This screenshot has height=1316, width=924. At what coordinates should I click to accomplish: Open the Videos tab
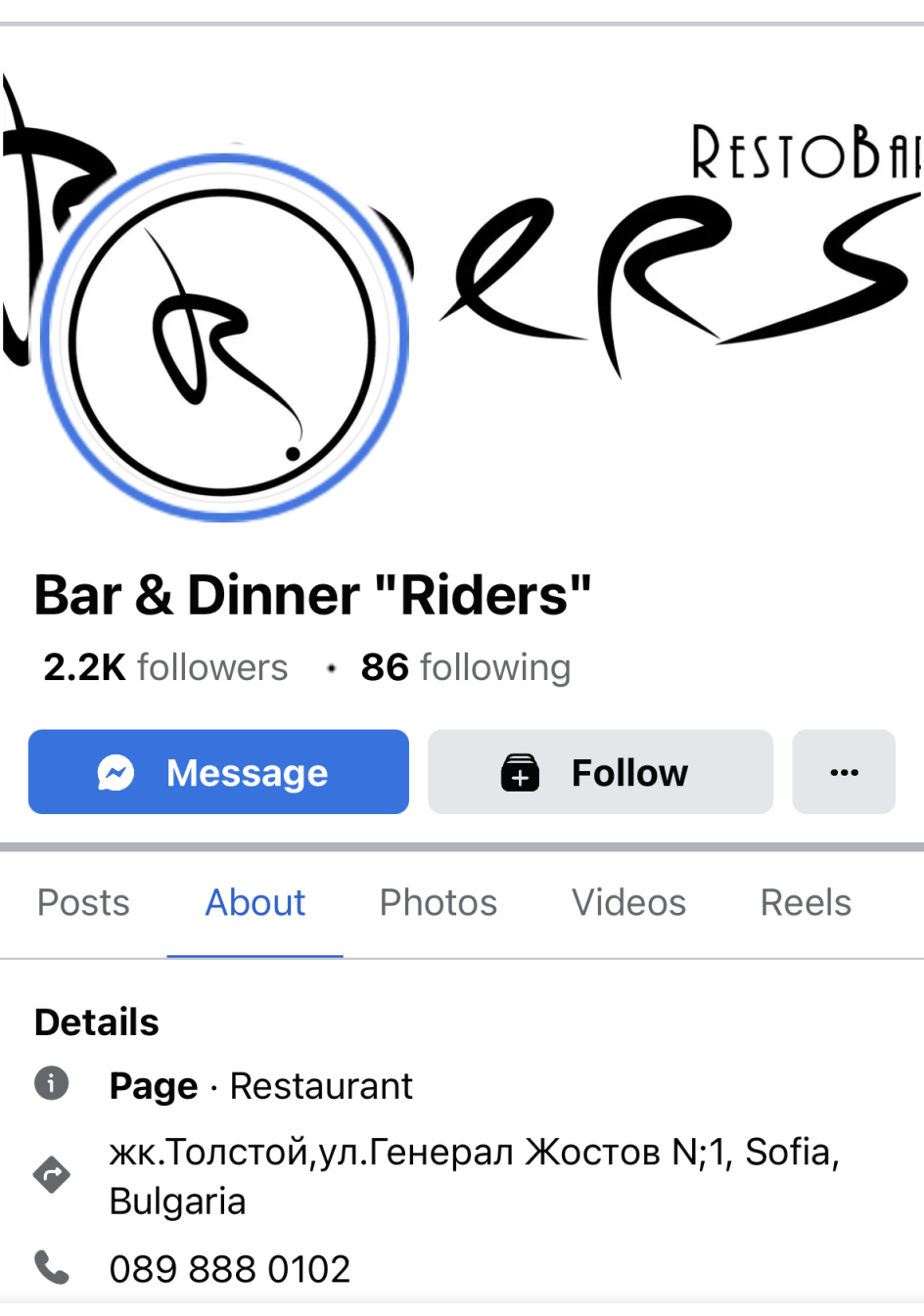point(628,902)
